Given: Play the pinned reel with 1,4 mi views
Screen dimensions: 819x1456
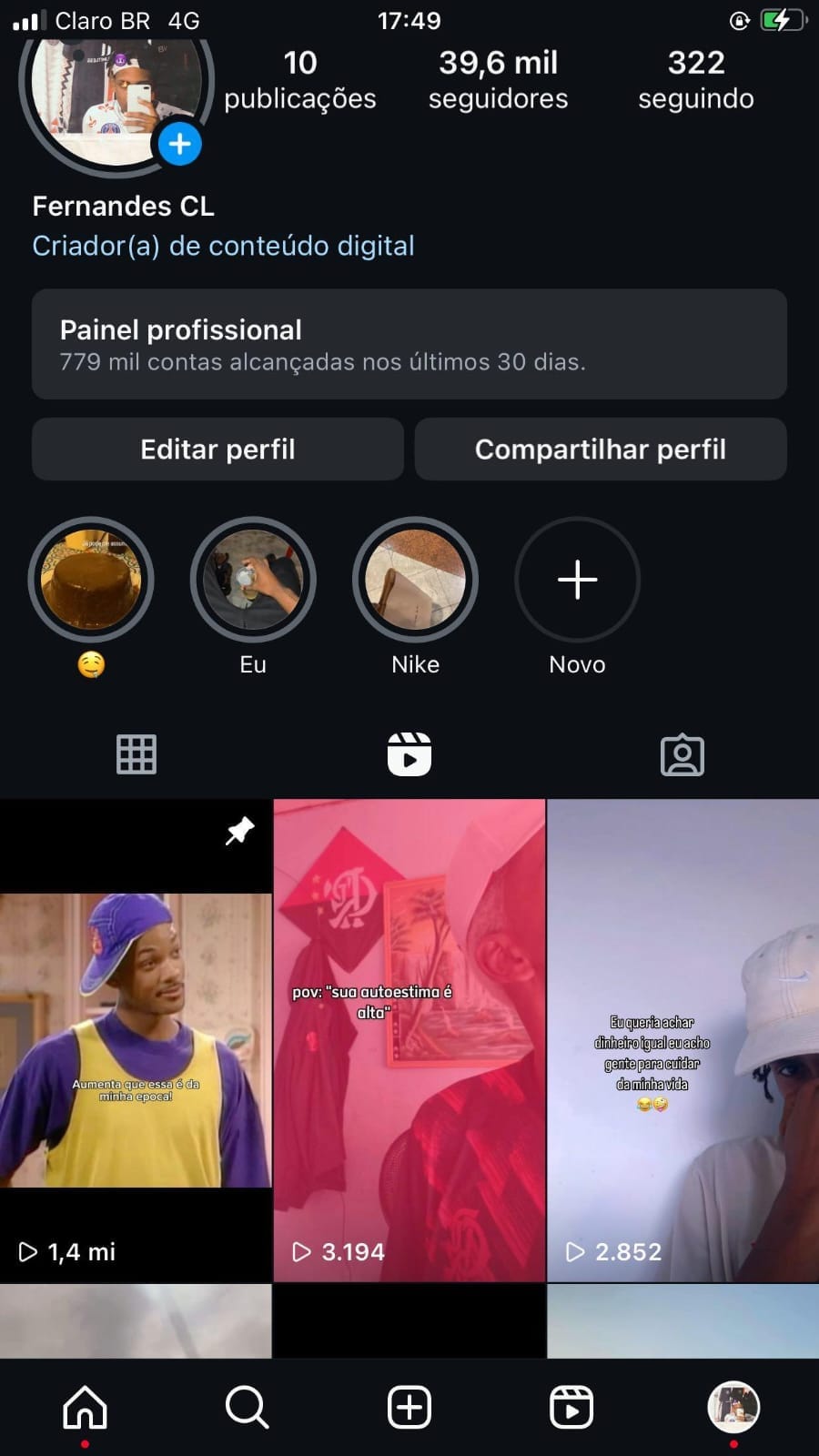Looking at the screenshot, I should [136, 1040].
